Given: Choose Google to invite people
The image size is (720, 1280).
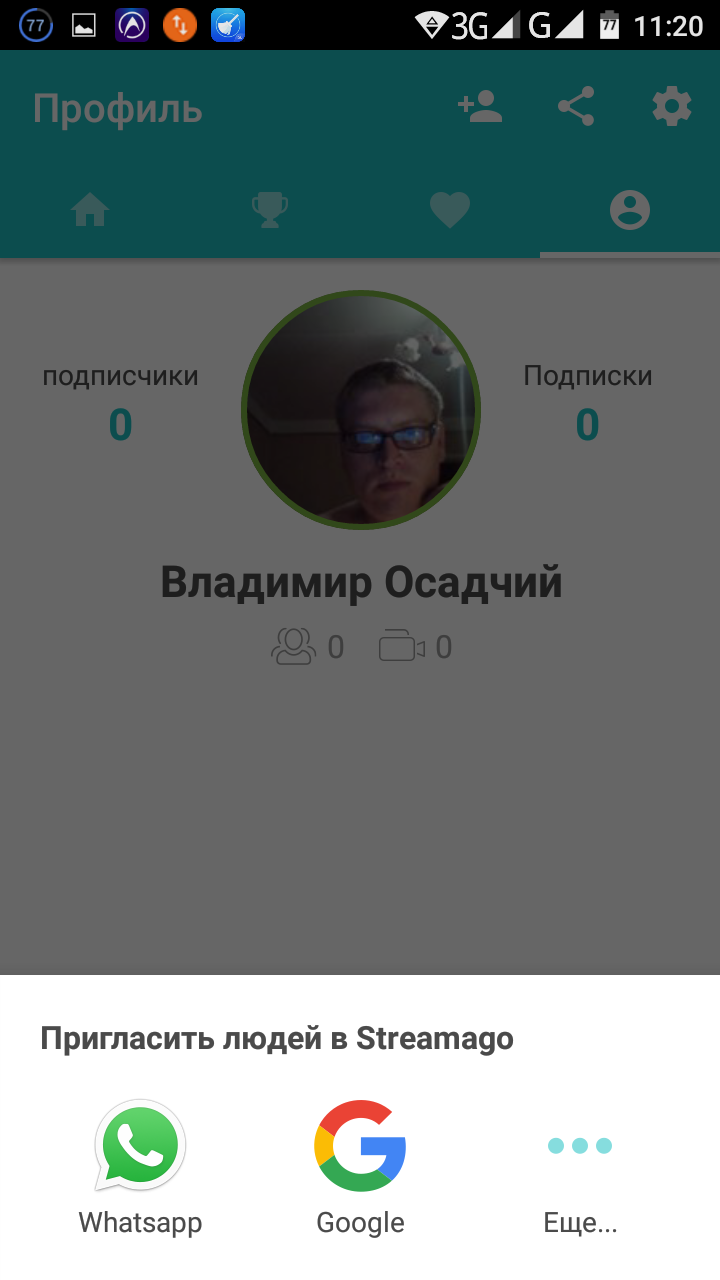Looking at the screenshot, I should point(360,1167).
